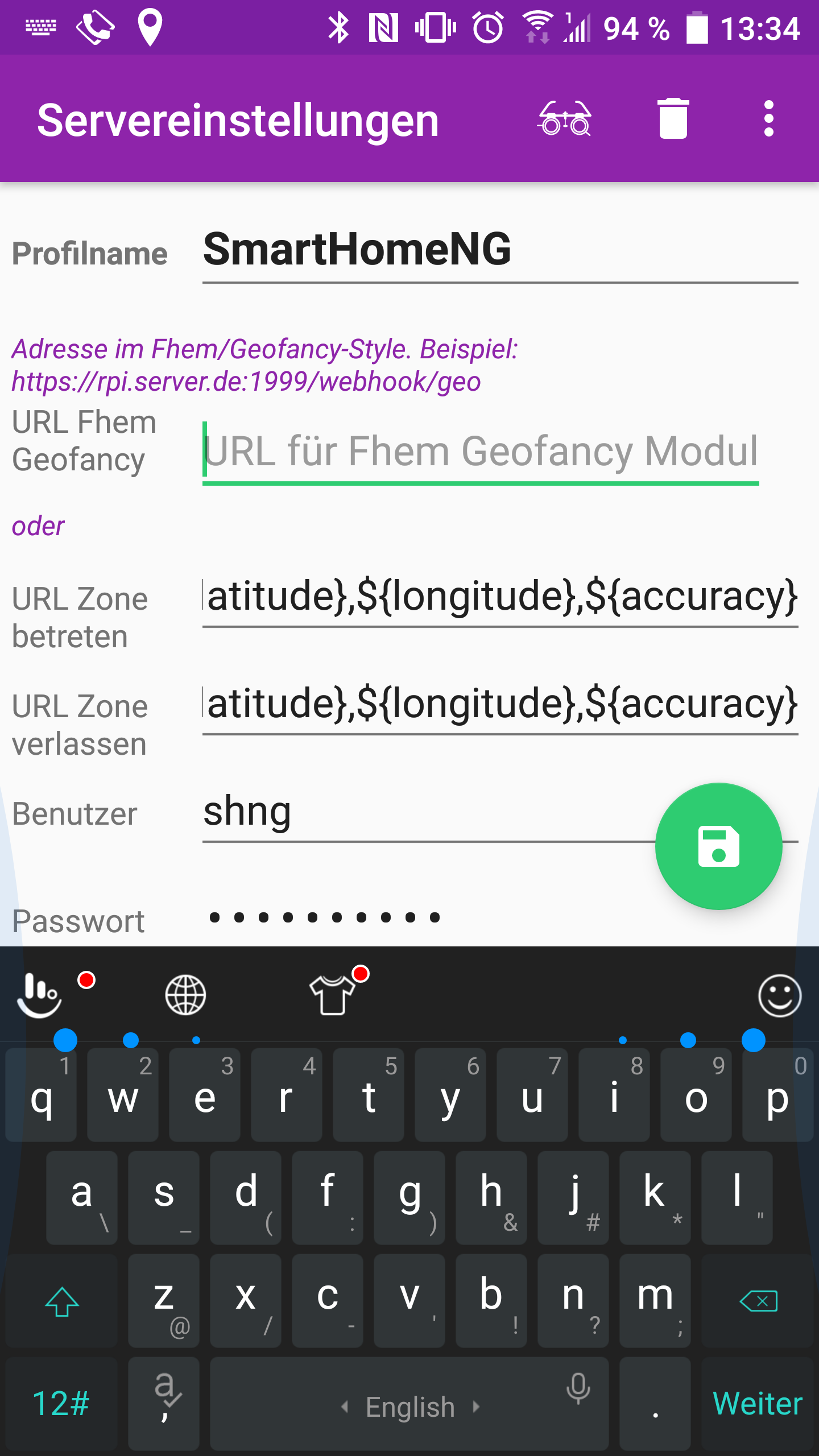The image size is (819, 1456).
Task: Focus the URL Fhem Geofancy field
Action: click(x=481, y=452)
